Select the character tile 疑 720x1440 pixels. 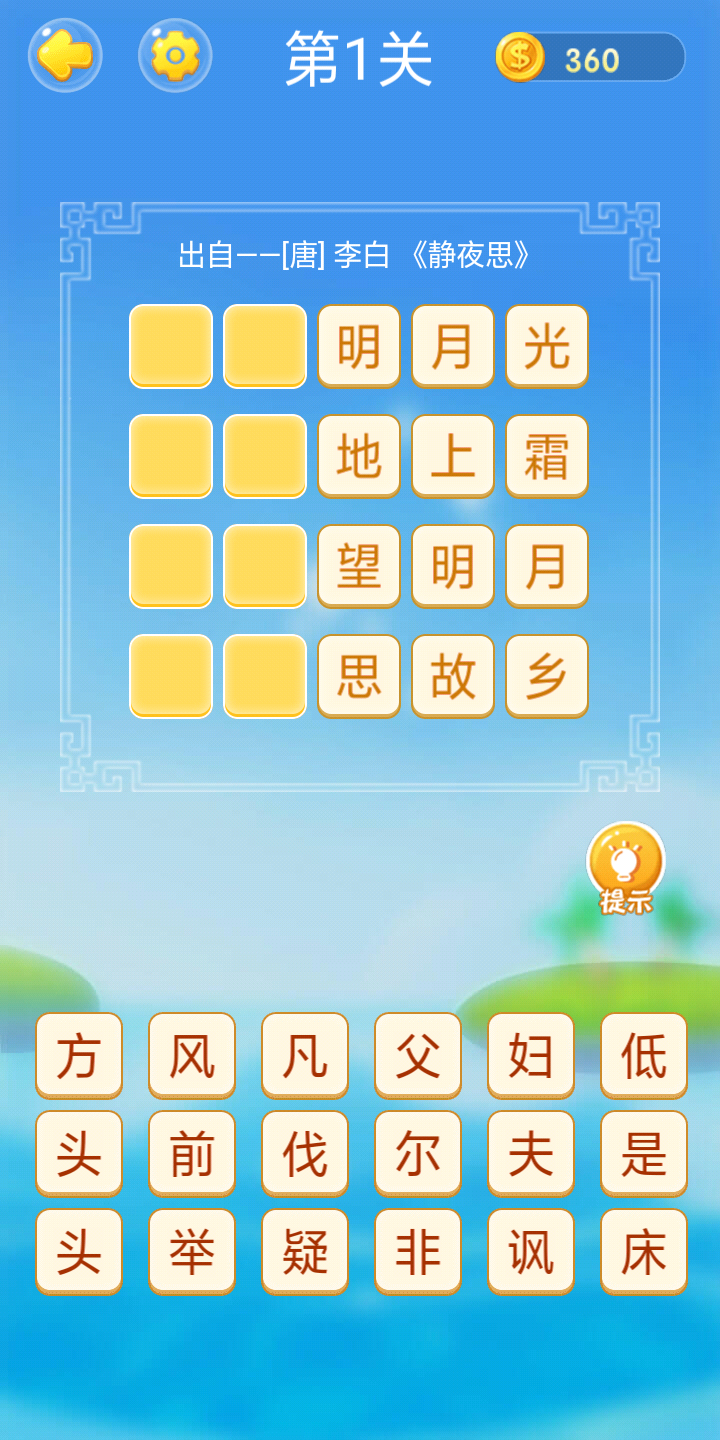(x=305, y=1250)
